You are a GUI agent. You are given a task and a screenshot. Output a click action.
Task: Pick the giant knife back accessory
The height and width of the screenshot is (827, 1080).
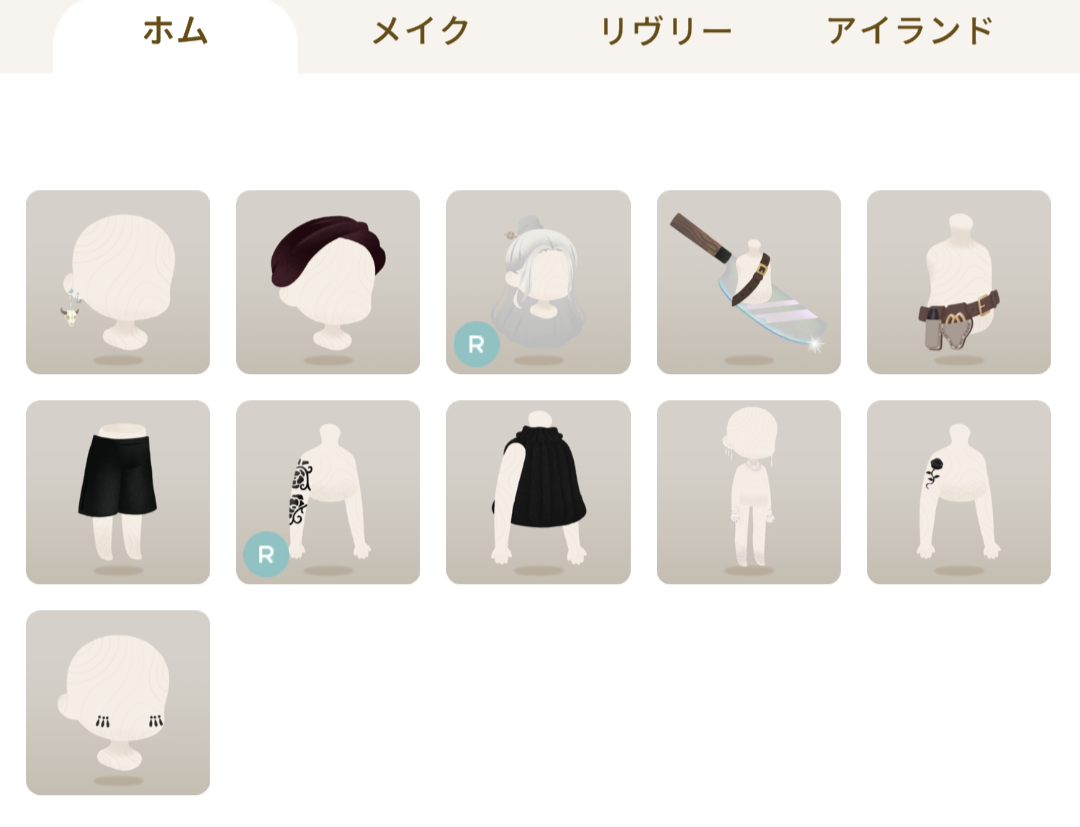pyautogui.click(x=748, y=282)
